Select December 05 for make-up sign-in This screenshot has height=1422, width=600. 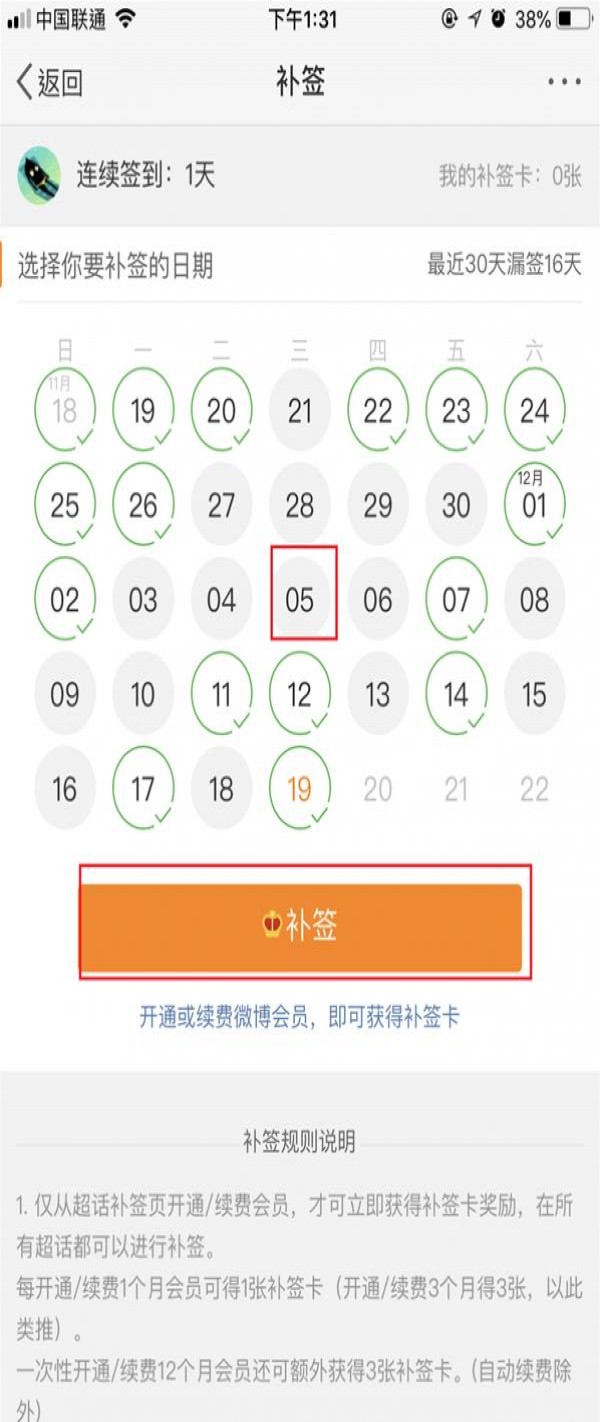tap(300, 600)
